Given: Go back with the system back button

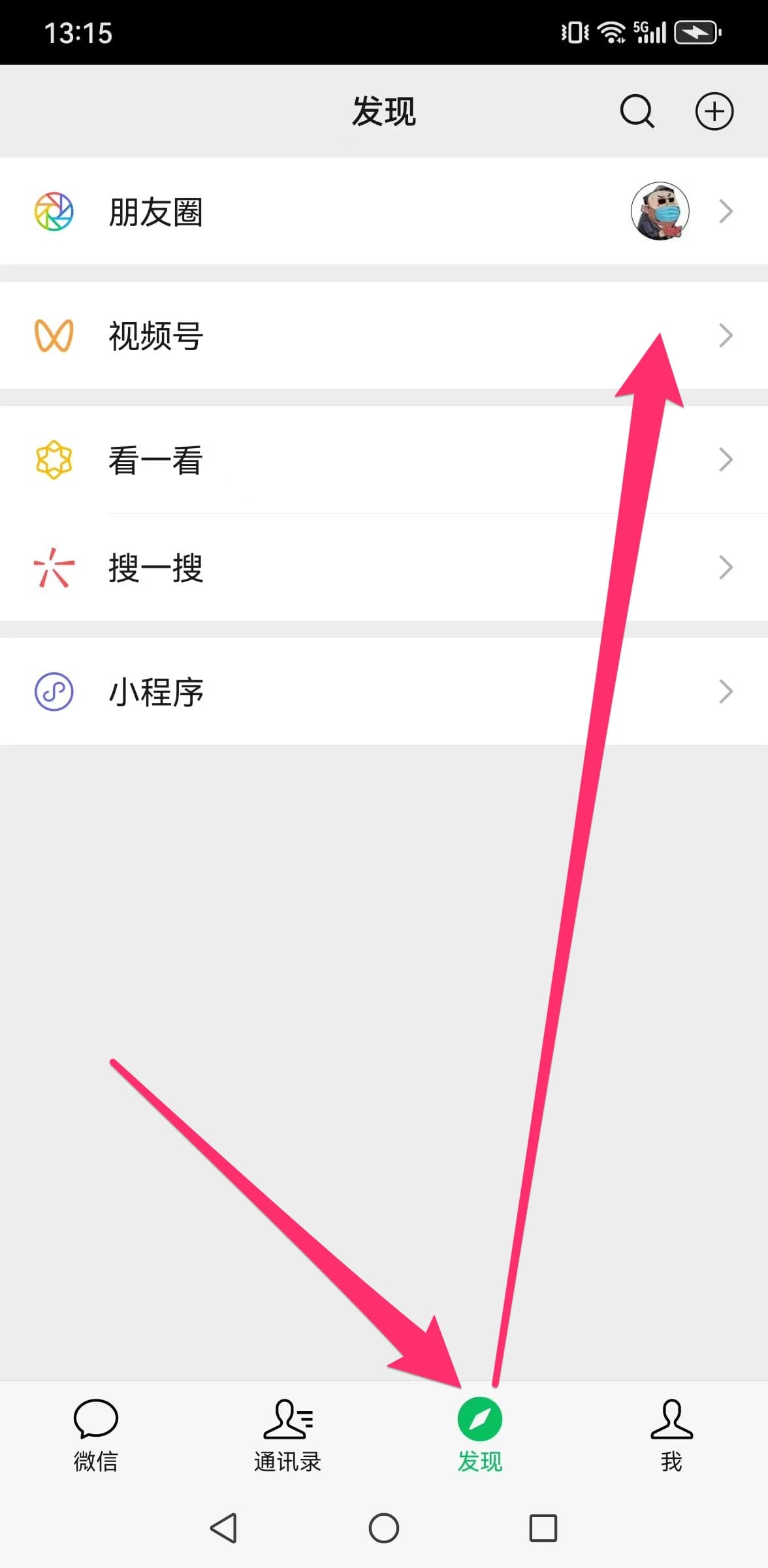Looking at the screenshot, I should (224, 1528).
